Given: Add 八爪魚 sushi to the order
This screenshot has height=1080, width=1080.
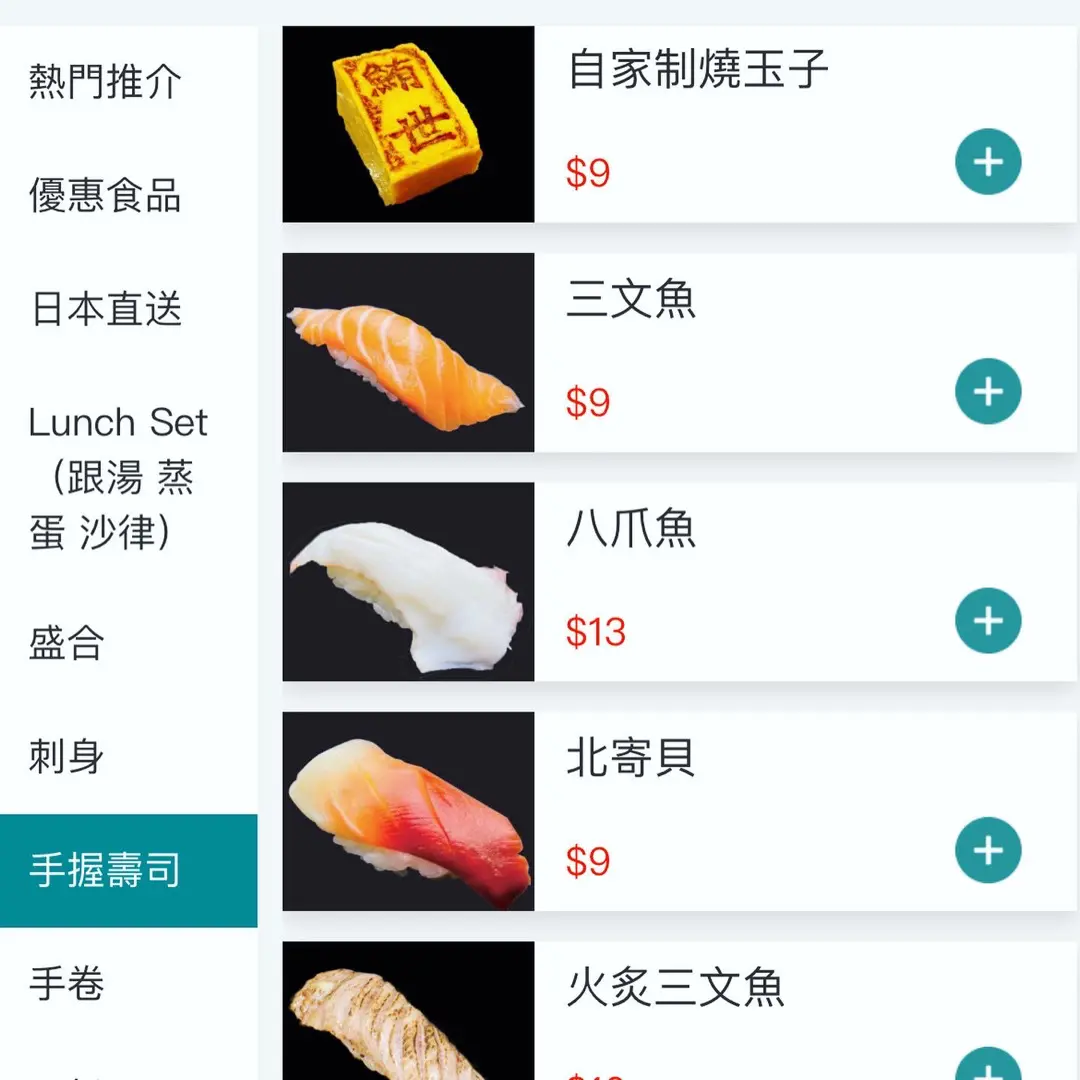Looking at the screenshot, I should coord(988,621).
